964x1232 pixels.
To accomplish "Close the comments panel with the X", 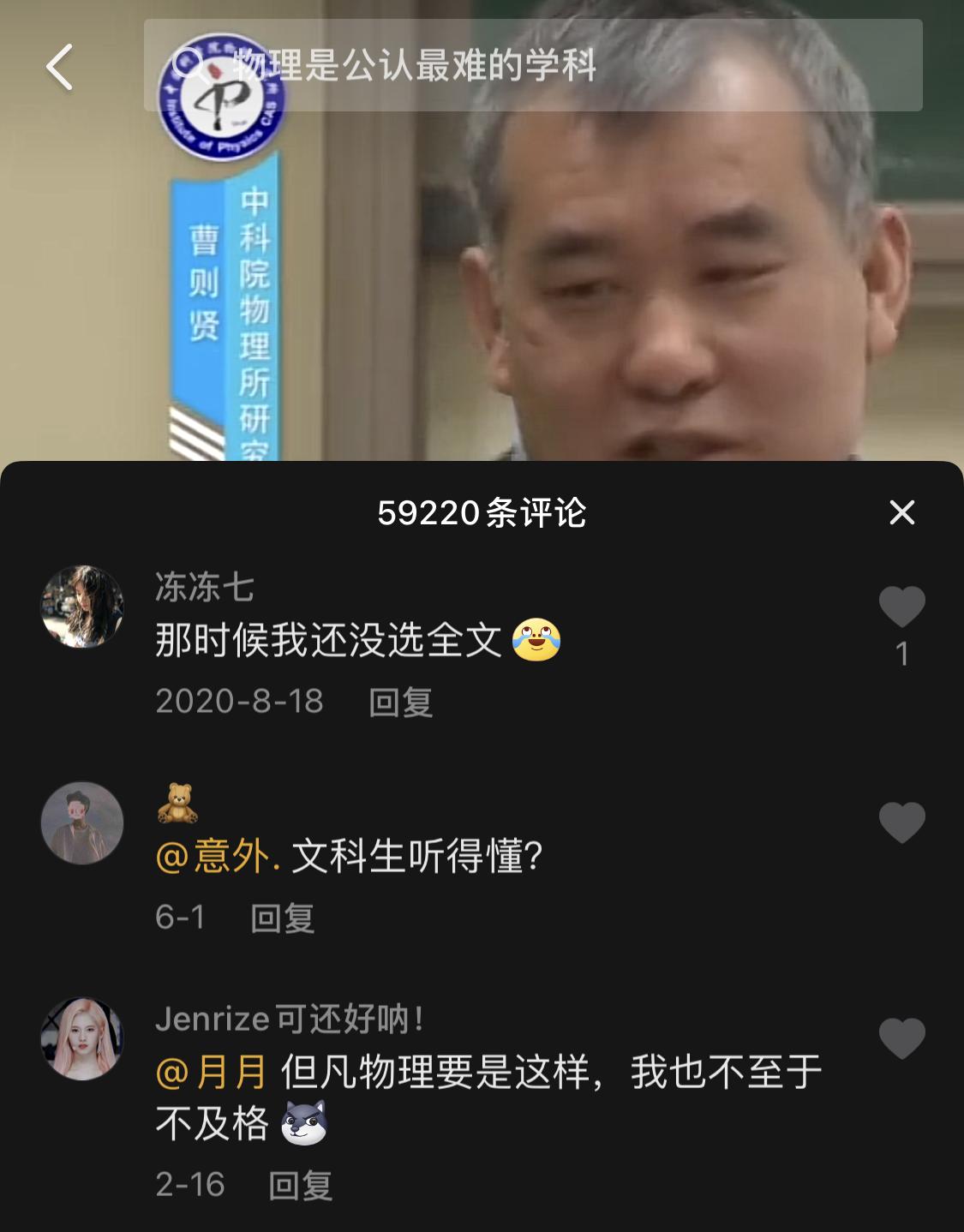I will point(901,513).
